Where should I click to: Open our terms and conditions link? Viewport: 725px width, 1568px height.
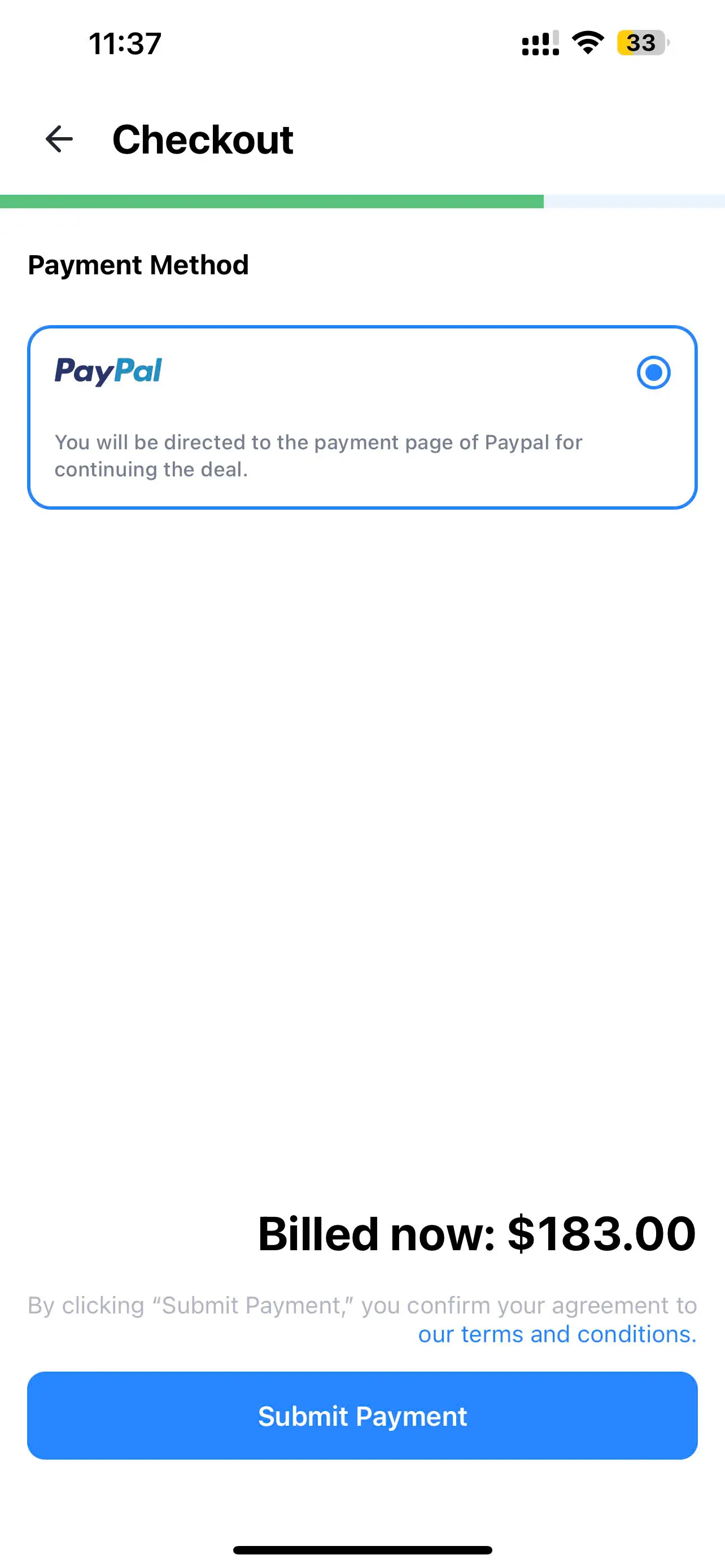pyautogui.click(x=556, y=1334)
